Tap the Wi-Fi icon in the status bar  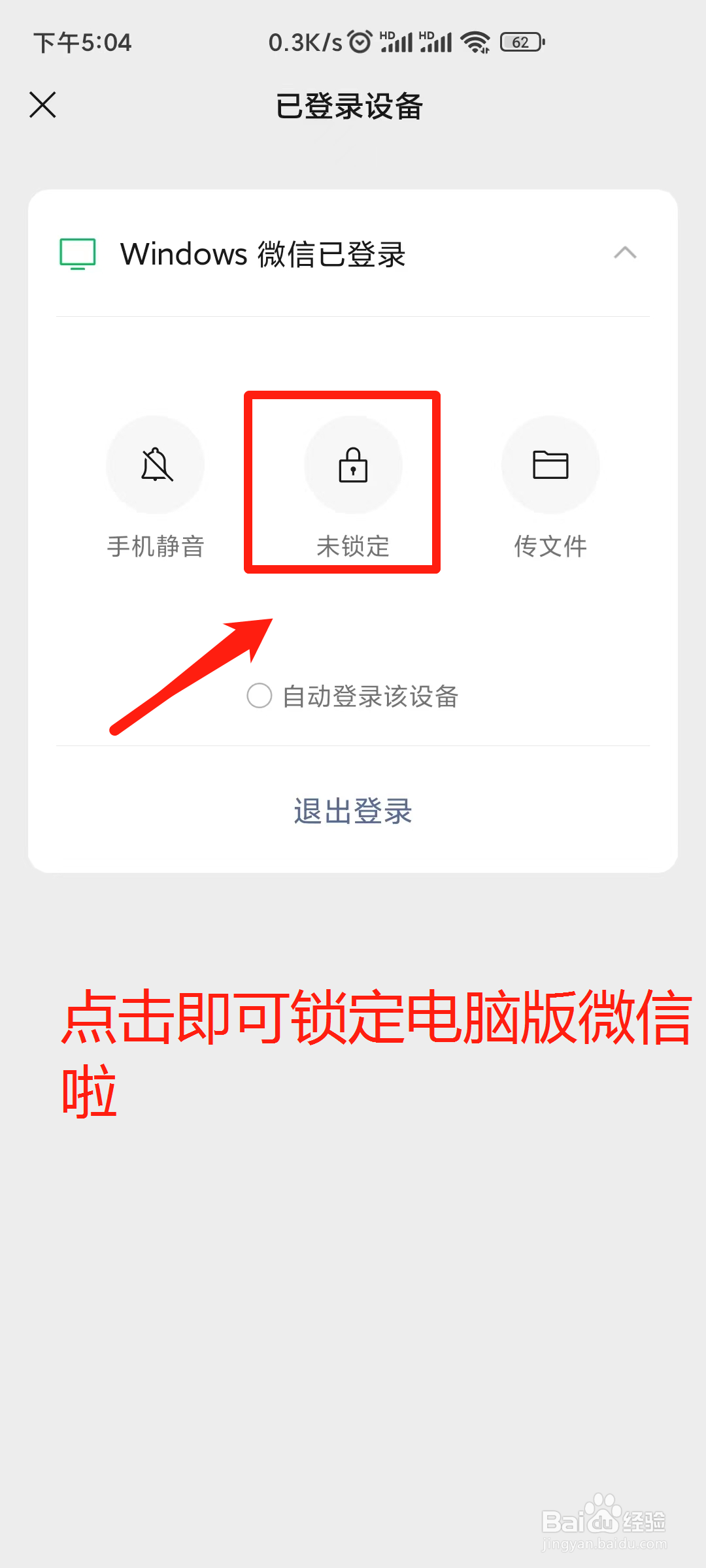click(x=476, y=41)
